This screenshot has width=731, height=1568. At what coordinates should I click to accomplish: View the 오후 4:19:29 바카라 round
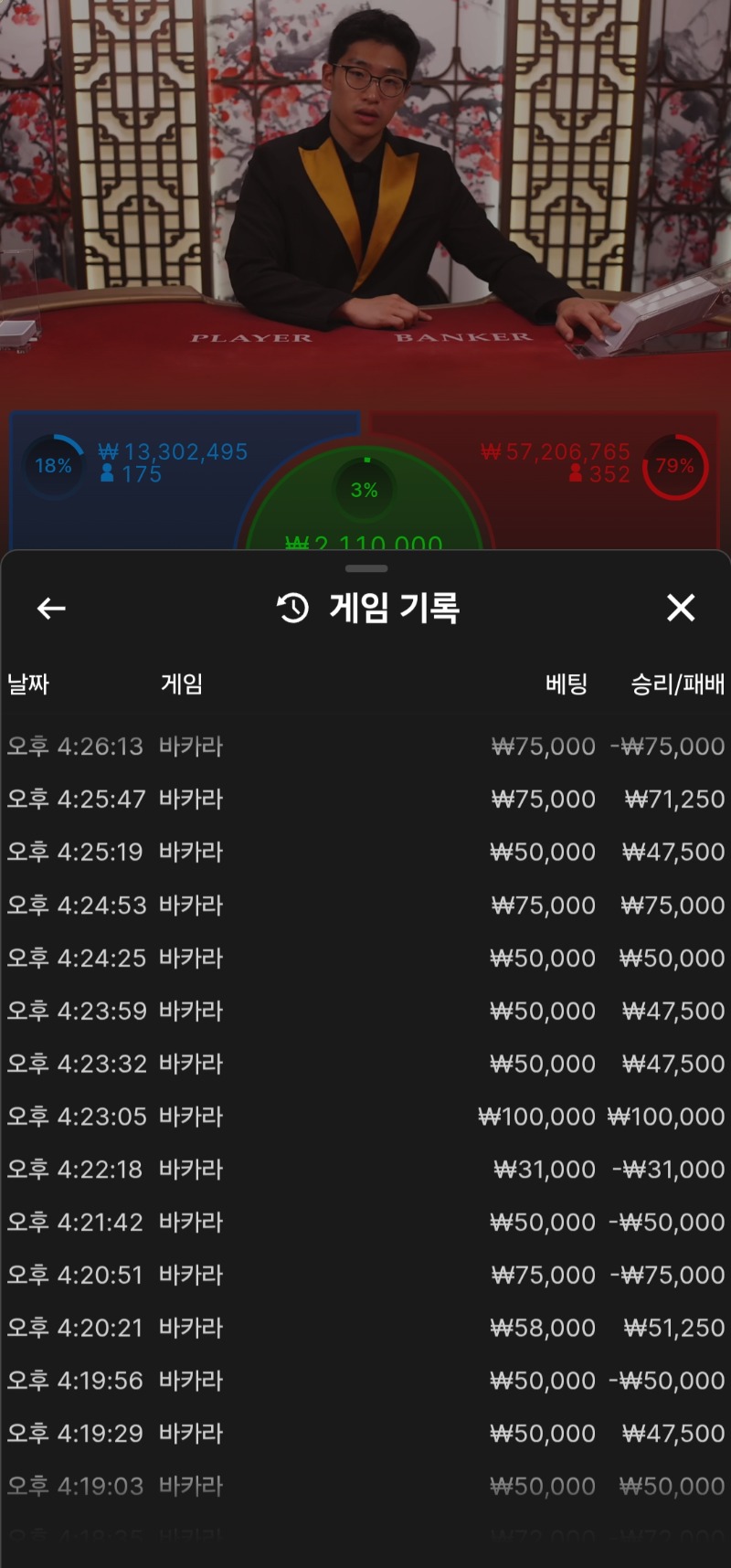tap(365, 1434)
